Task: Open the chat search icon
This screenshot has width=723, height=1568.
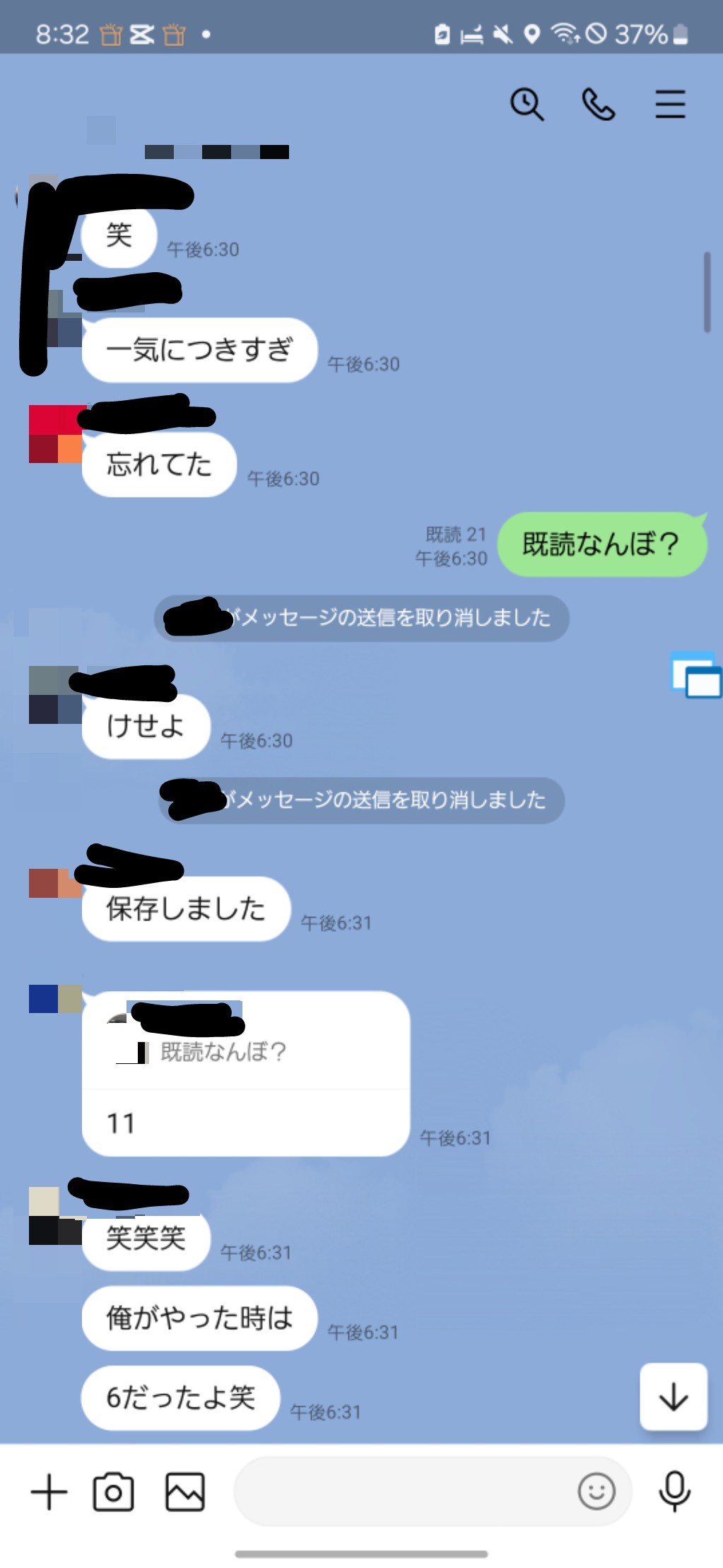Action: pyautogui.click(x=527, y=105)
